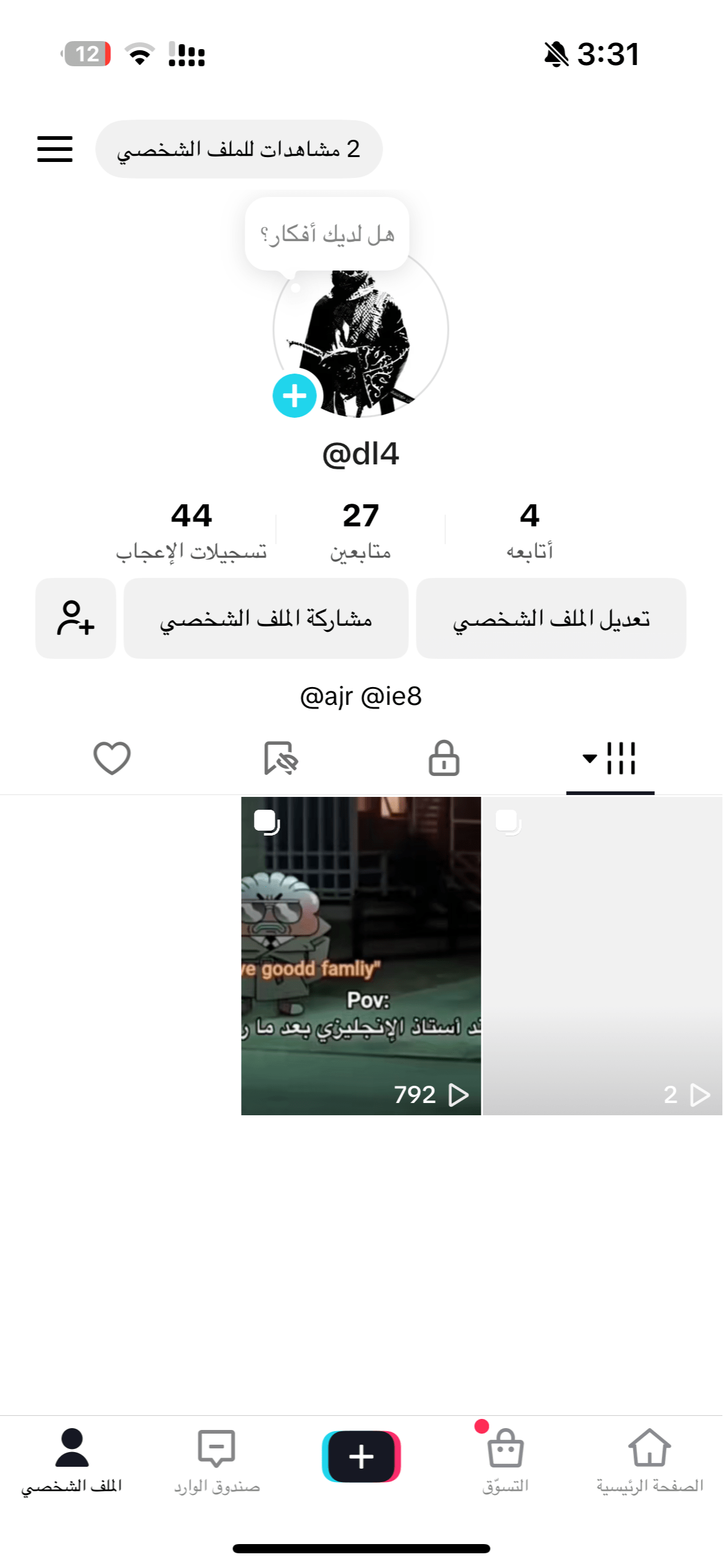This screenshot has height=1568, width=723.
Task: Tap the plus badge on the avatar
Action: pos(294,396)
